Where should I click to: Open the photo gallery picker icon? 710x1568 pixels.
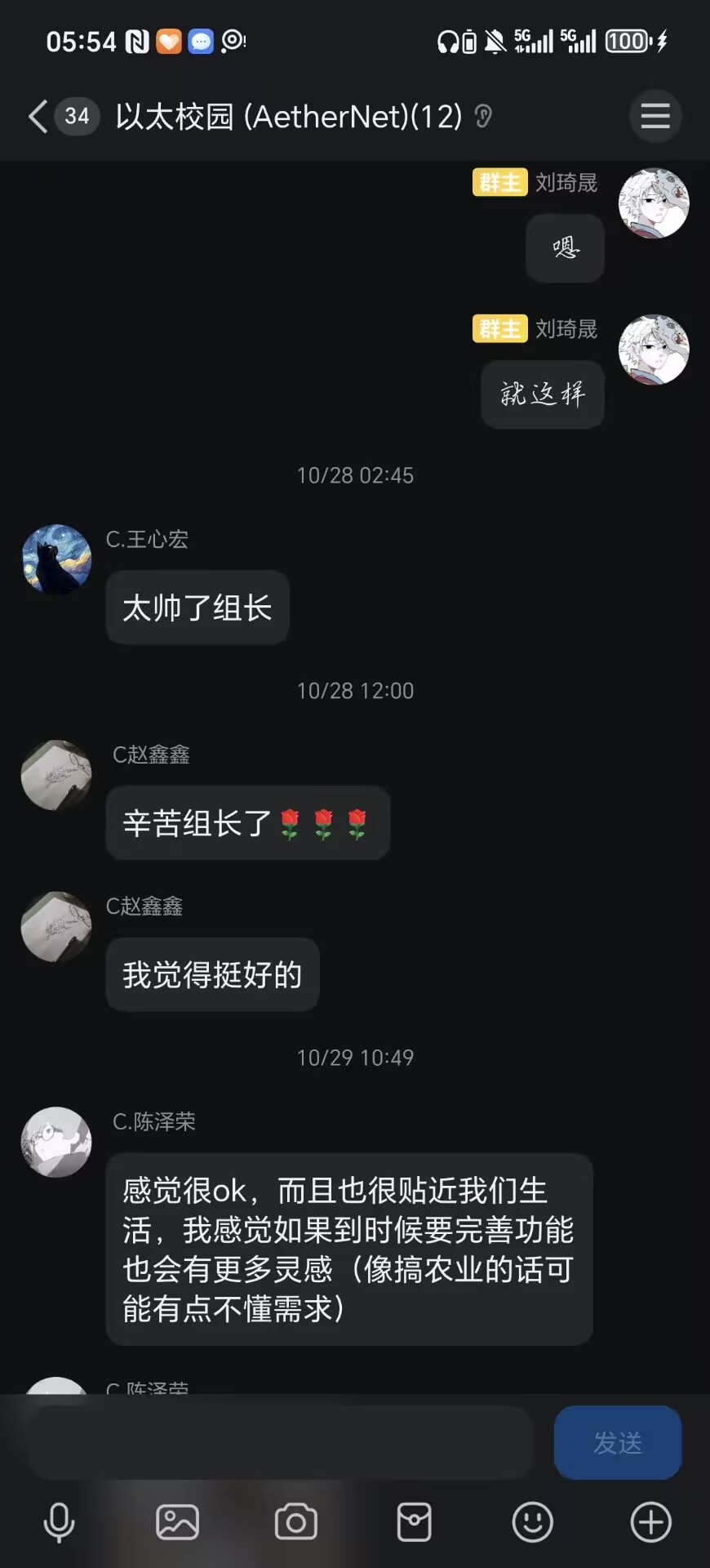tap(177, 1521)
